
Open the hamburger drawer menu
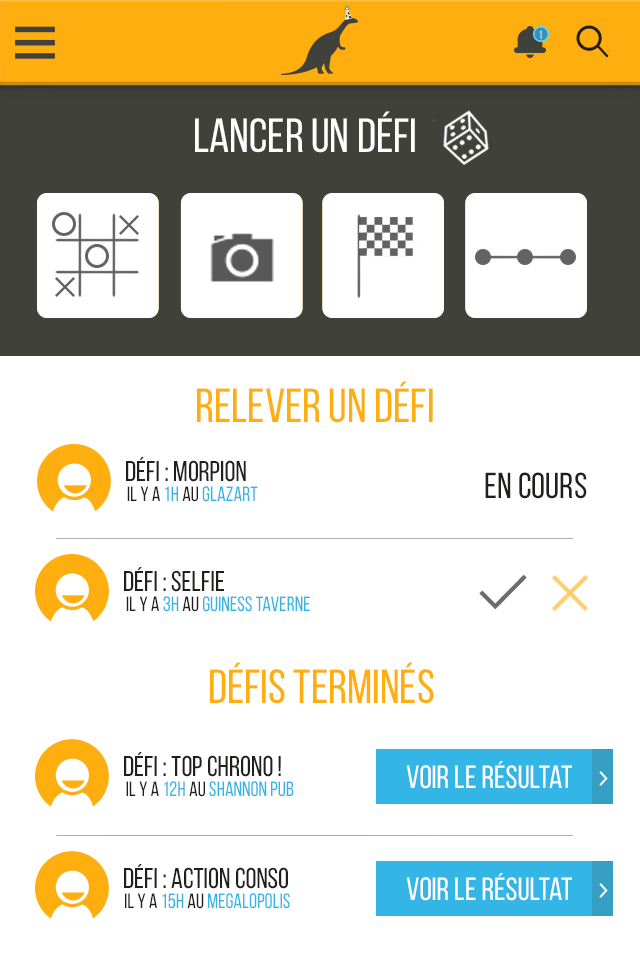(x=35, y=42)
